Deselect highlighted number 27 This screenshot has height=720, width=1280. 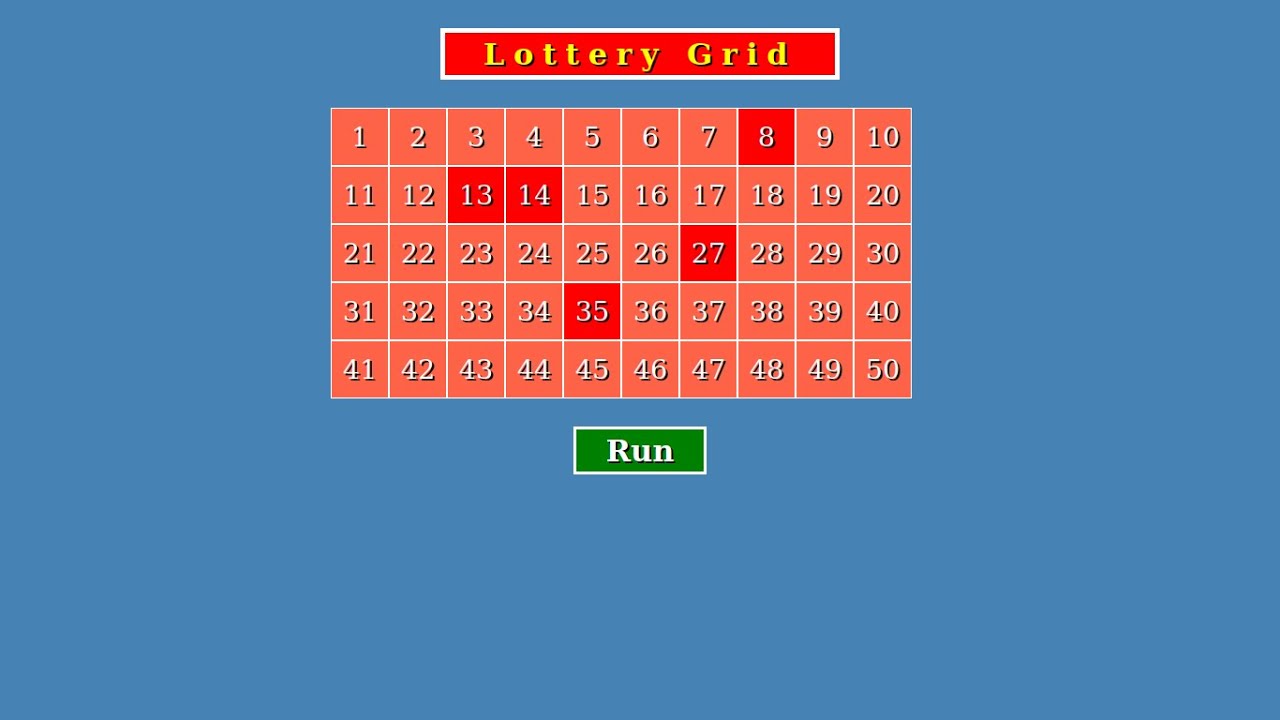tap(708, 253)
